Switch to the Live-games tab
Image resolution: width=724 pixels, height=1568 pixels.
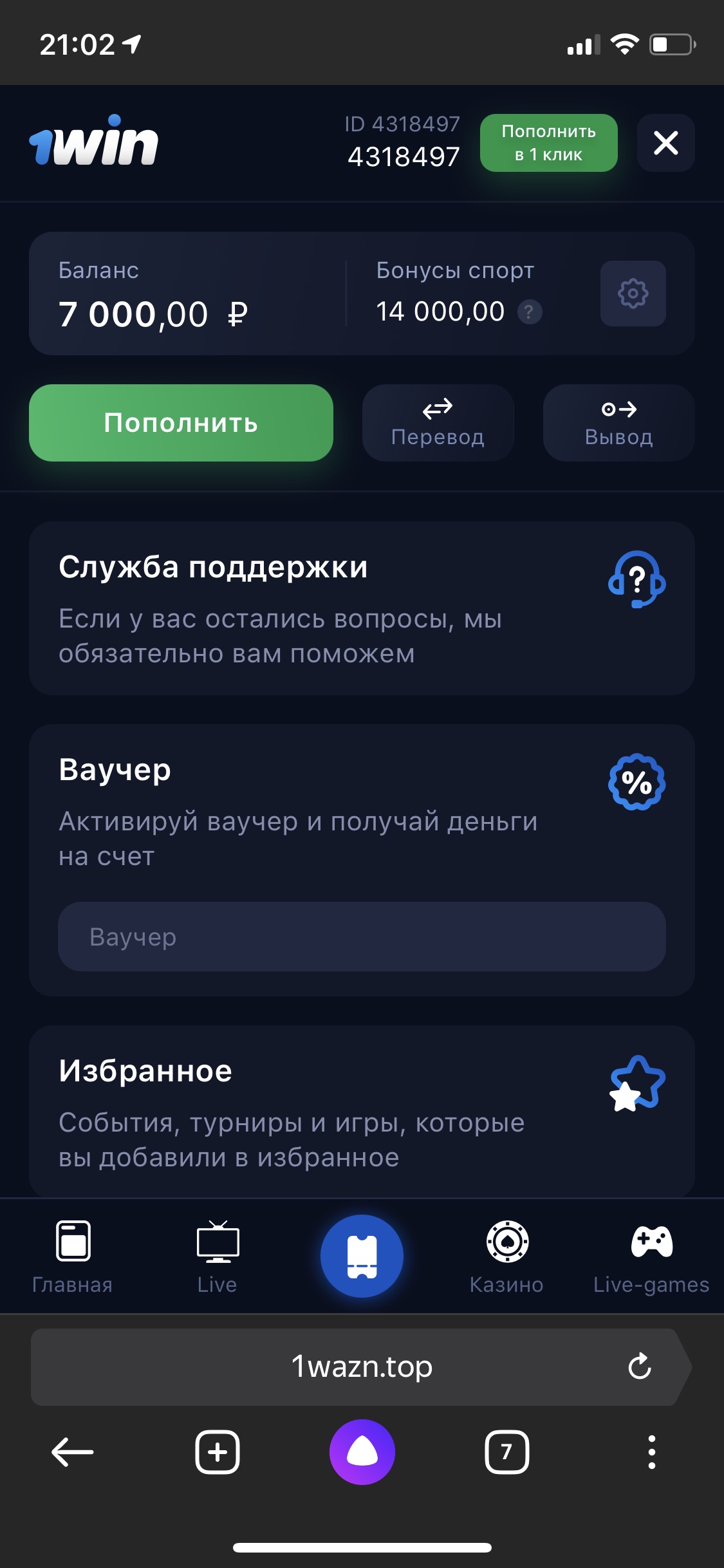click(x=651, y=1256)
